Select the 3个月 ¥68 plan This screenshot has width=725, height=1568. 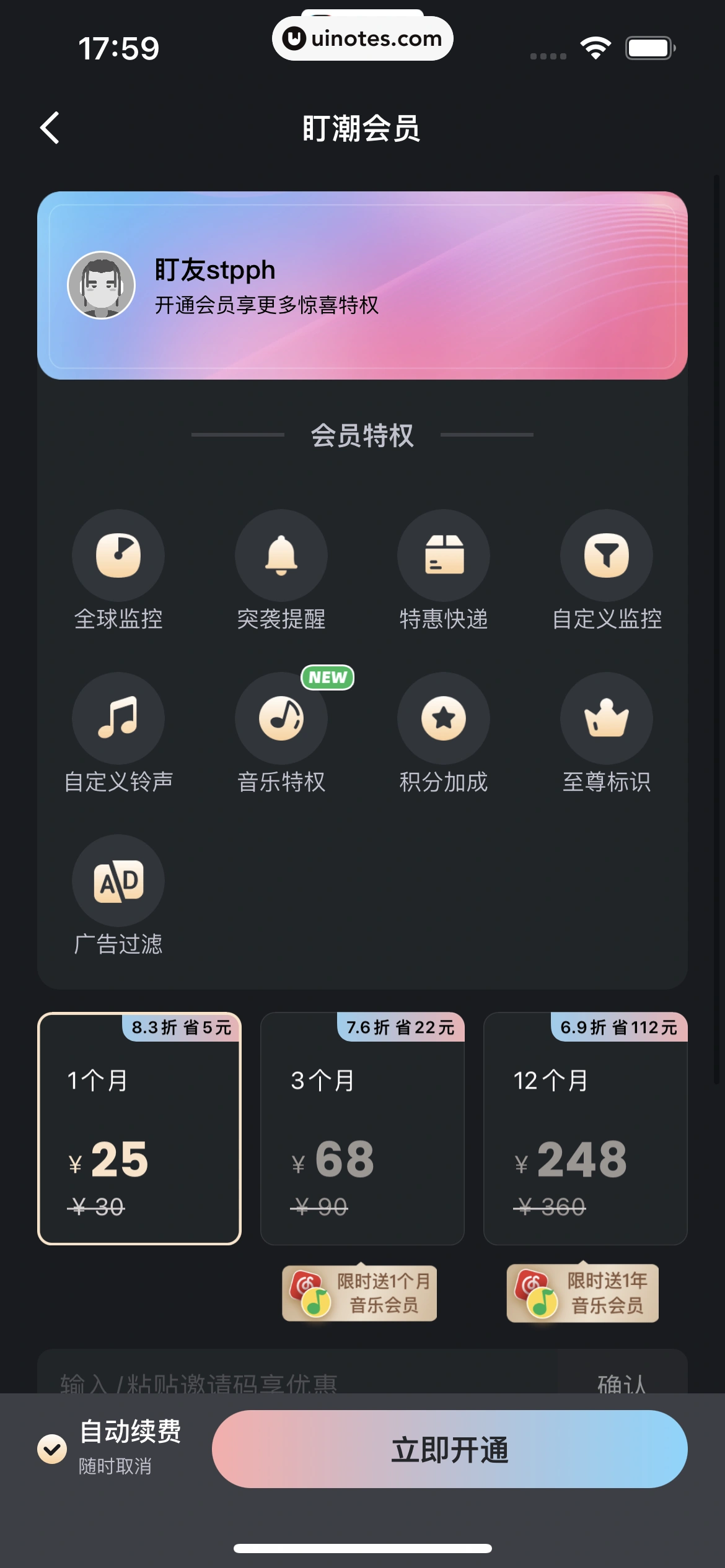[362, 1128]
